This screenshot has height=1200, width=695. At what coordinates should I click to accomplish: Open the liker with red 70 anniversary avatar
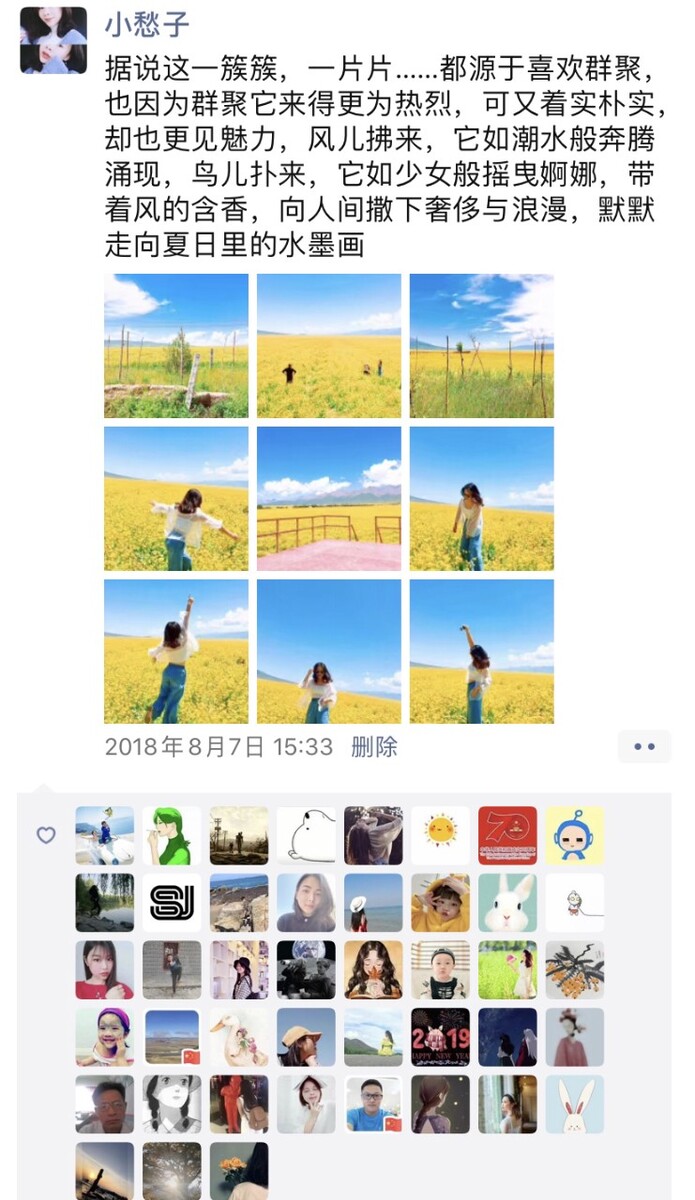(507, 836)
